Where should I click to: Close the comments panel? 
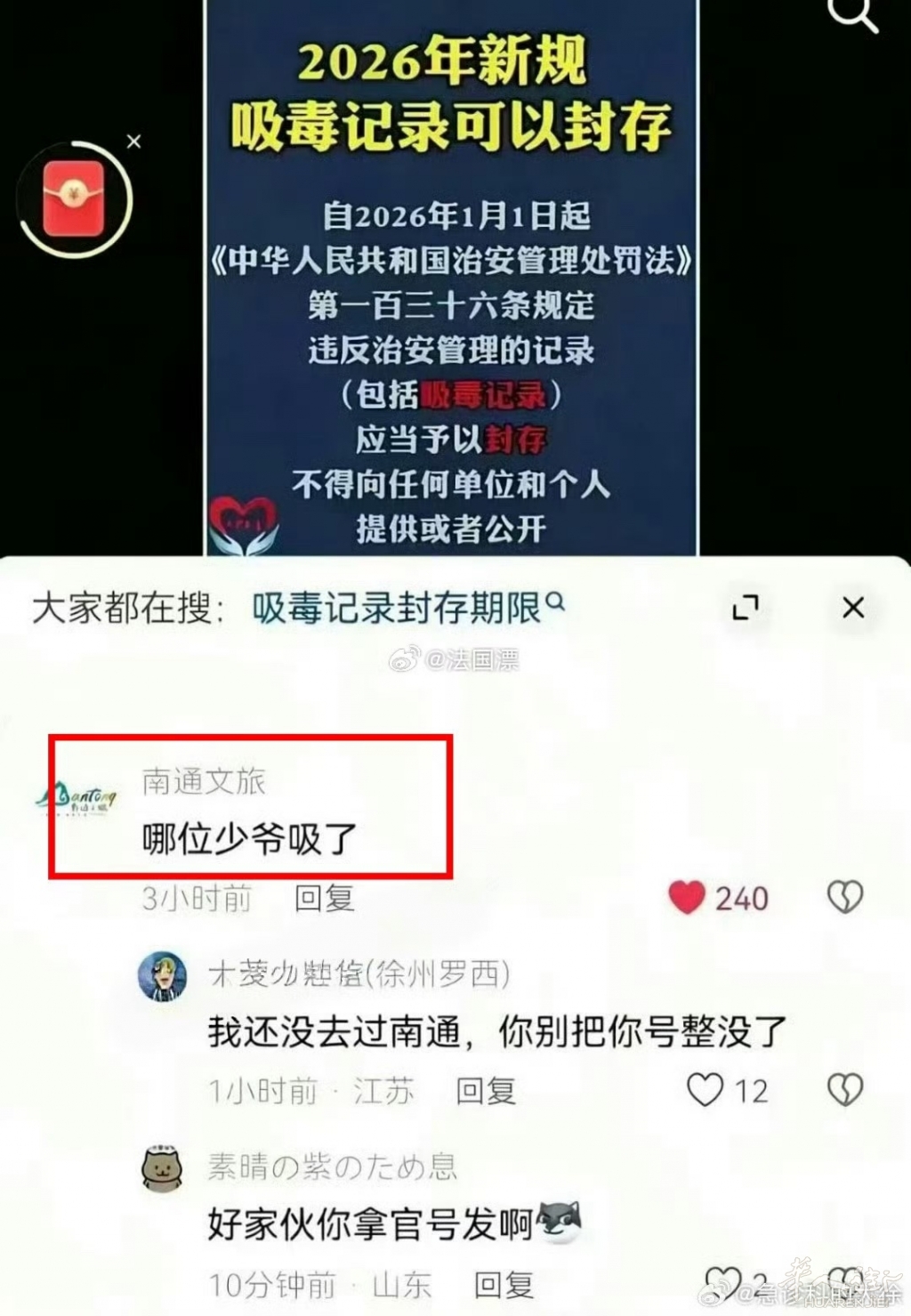tap(852, 608)
